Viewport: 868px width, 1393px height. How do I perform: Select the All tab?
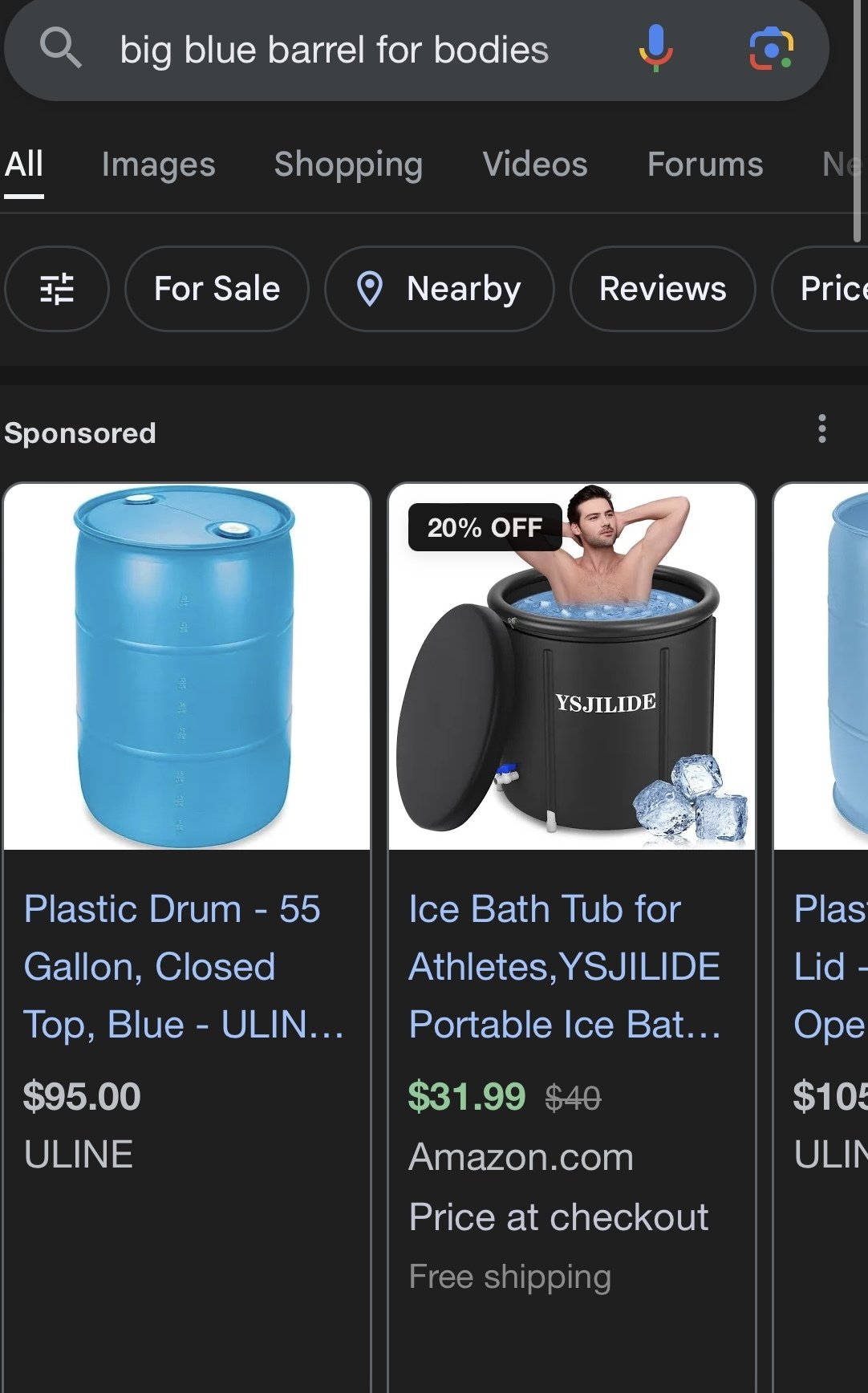pyautogui.click(x=24, y=164)
